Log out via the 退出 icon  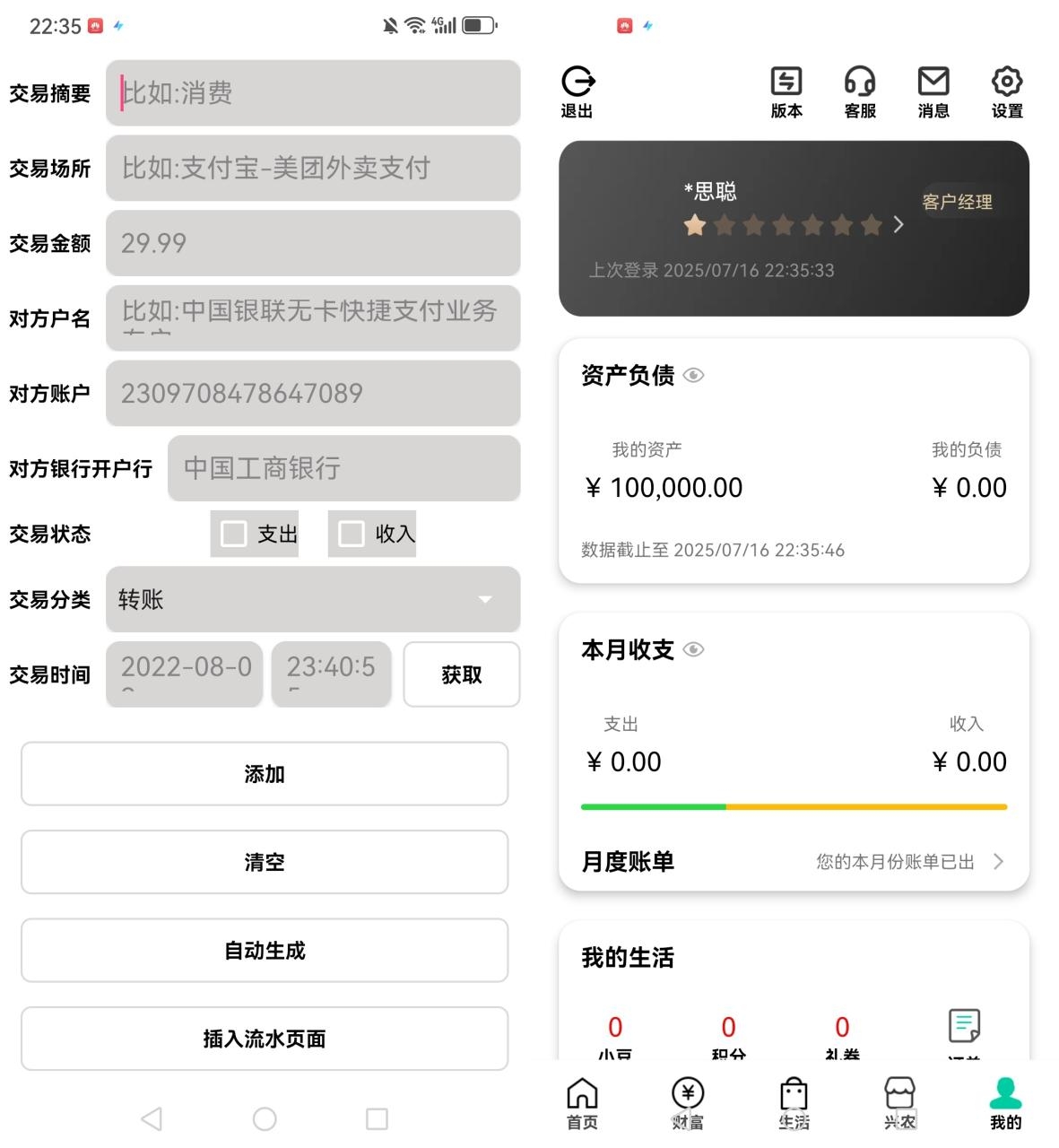577,91
